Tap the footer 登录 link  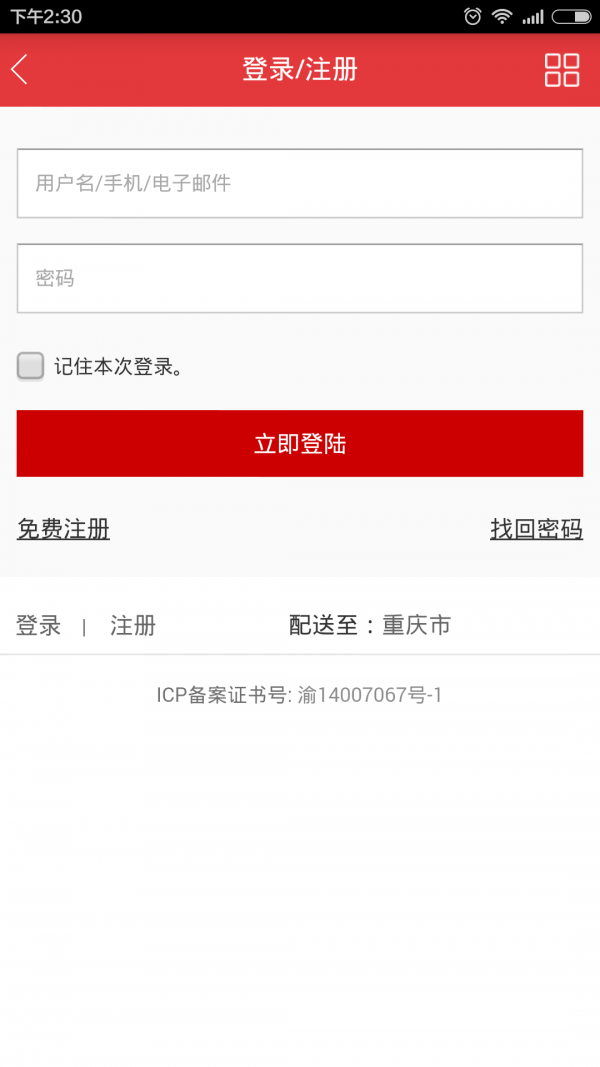tap(38, 626)
